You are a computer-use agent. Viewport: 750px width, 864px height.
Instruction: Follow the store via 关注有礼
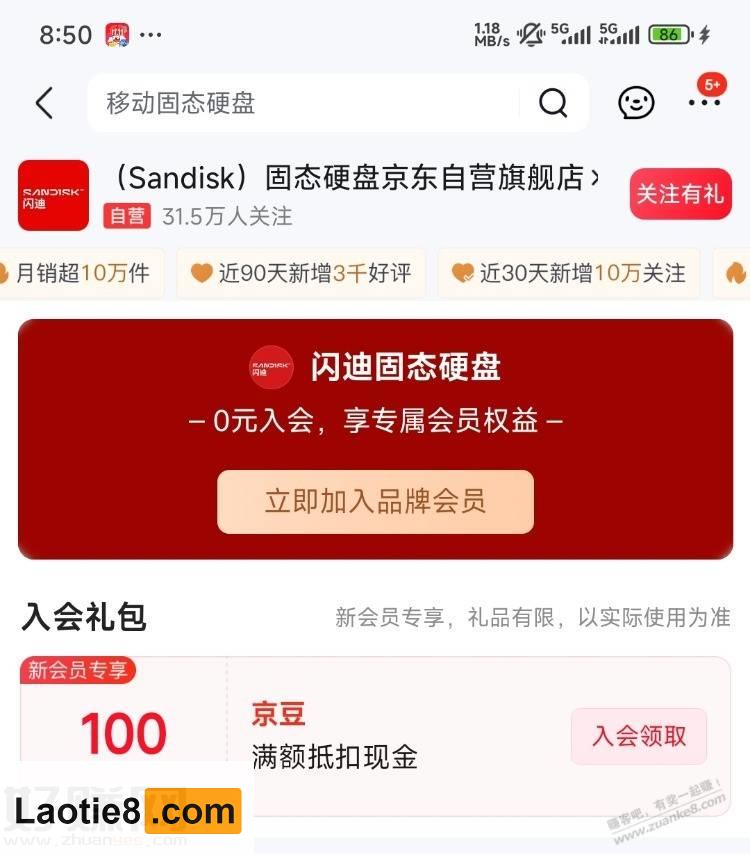(x=680, y=194)
